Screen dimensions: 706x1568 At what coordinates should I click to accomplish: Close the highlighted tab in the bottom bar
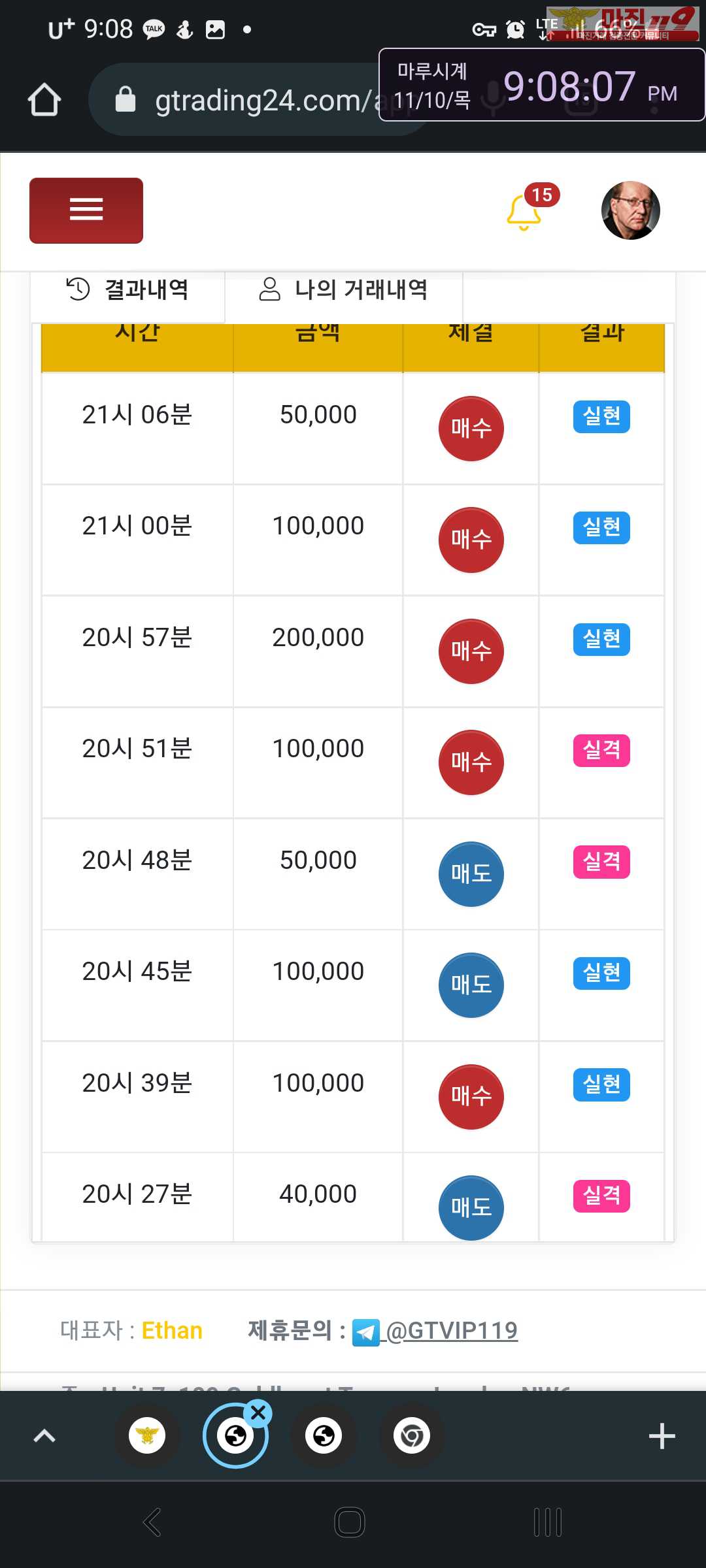point(258,1413)
